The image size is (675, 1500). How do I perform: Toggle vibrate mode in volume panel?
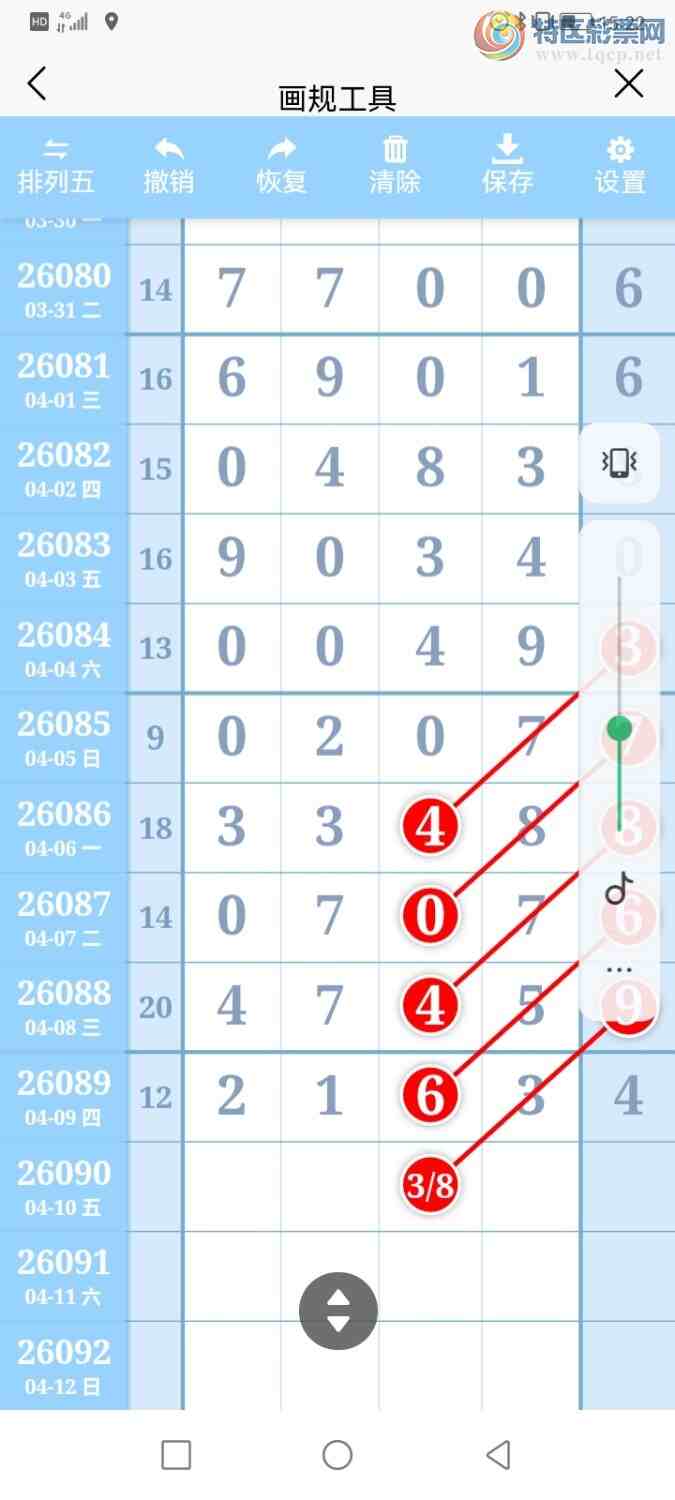coord(619,462)
